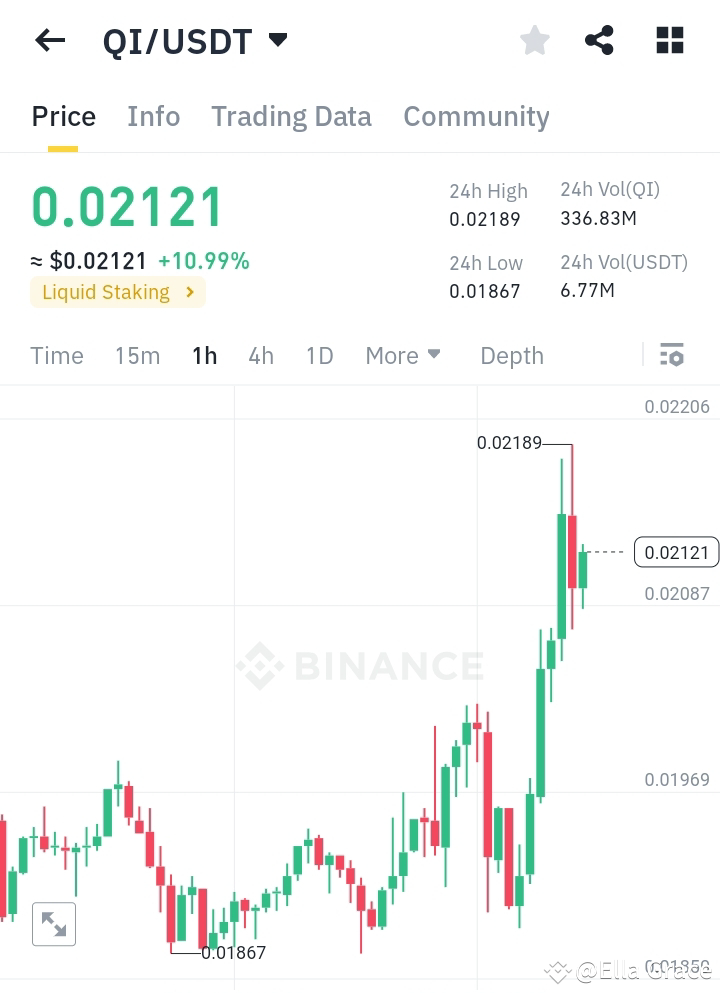The image size is (720, 993).
Task: Switch to the Trading Data tab
Action: 291,116
